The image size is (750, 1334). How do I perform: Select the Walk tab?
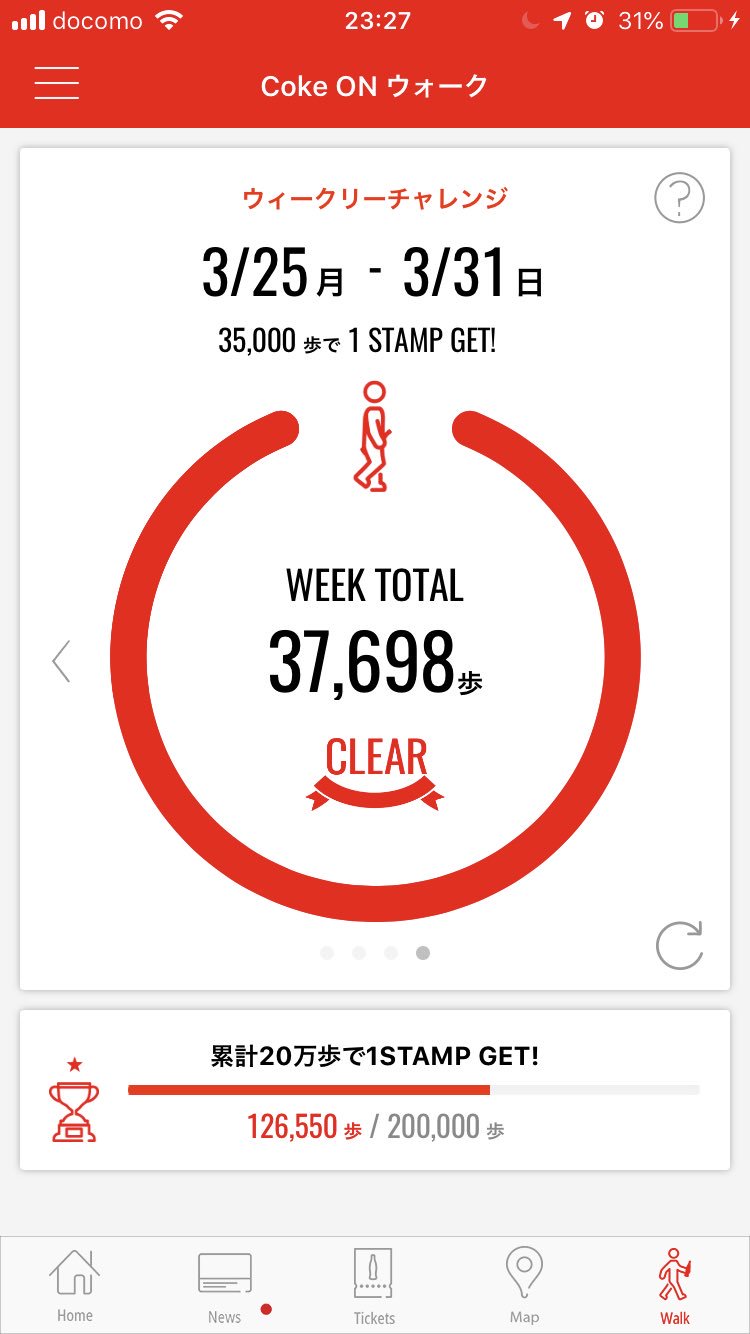674,1284
